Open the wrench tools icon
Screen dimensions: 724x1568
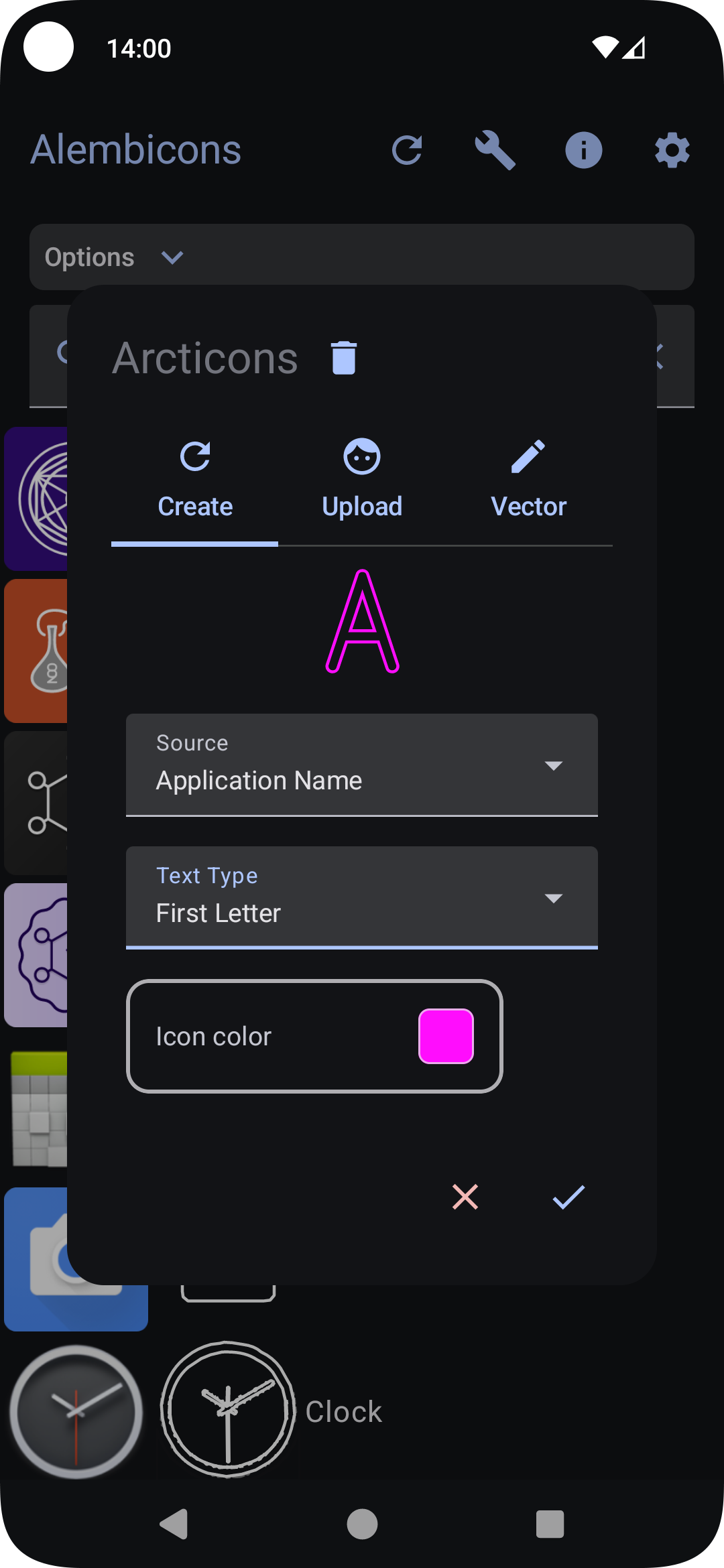[x=495, y=150]
